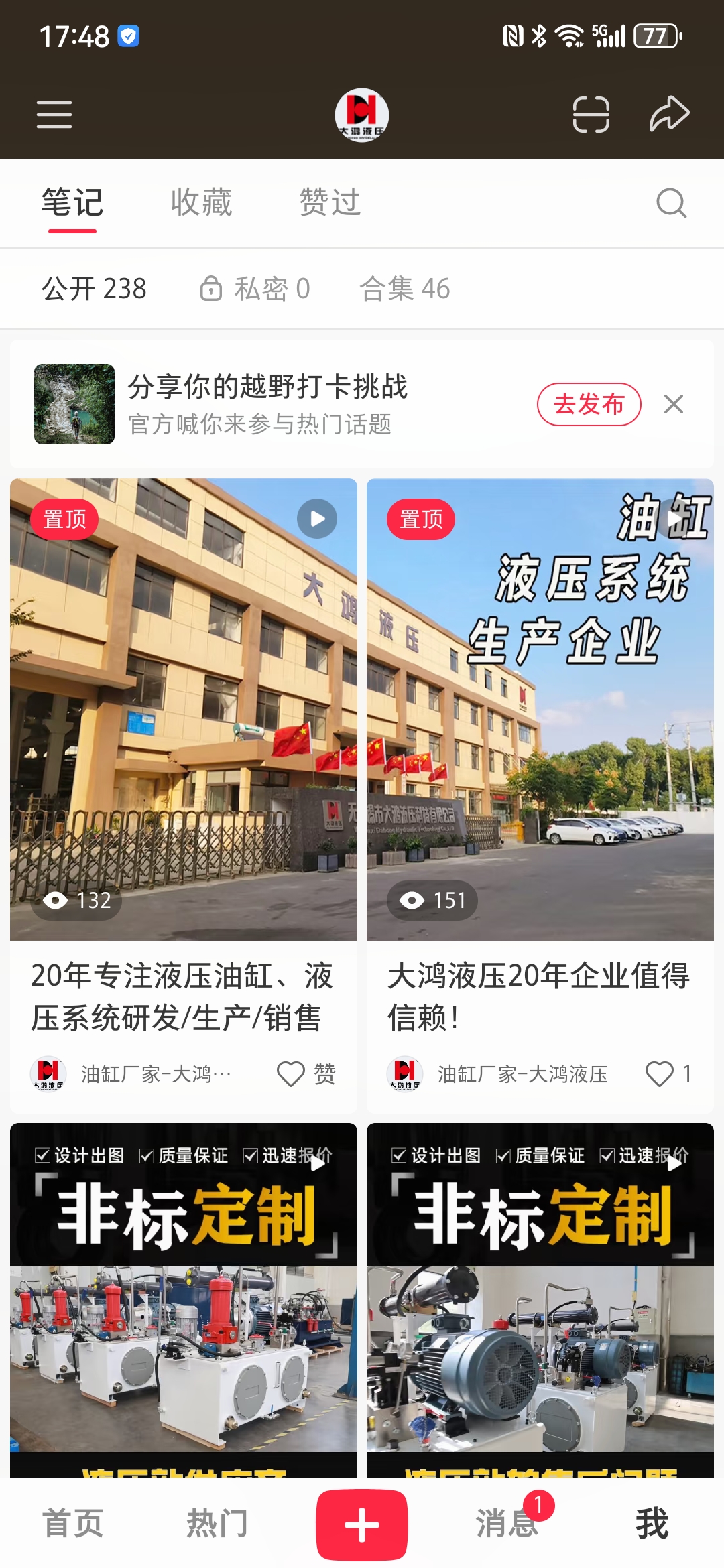This screenshot has height=1568, width=724.
Task: Open the hamburger menu drawer
Action: [x=54, y=115]
